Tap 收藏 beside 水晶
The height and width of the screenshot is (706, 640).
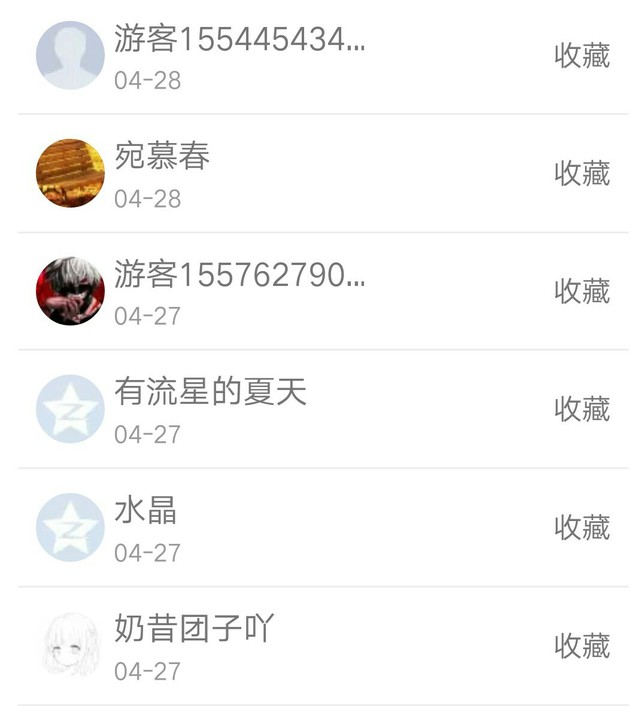[x=582, y=527]
